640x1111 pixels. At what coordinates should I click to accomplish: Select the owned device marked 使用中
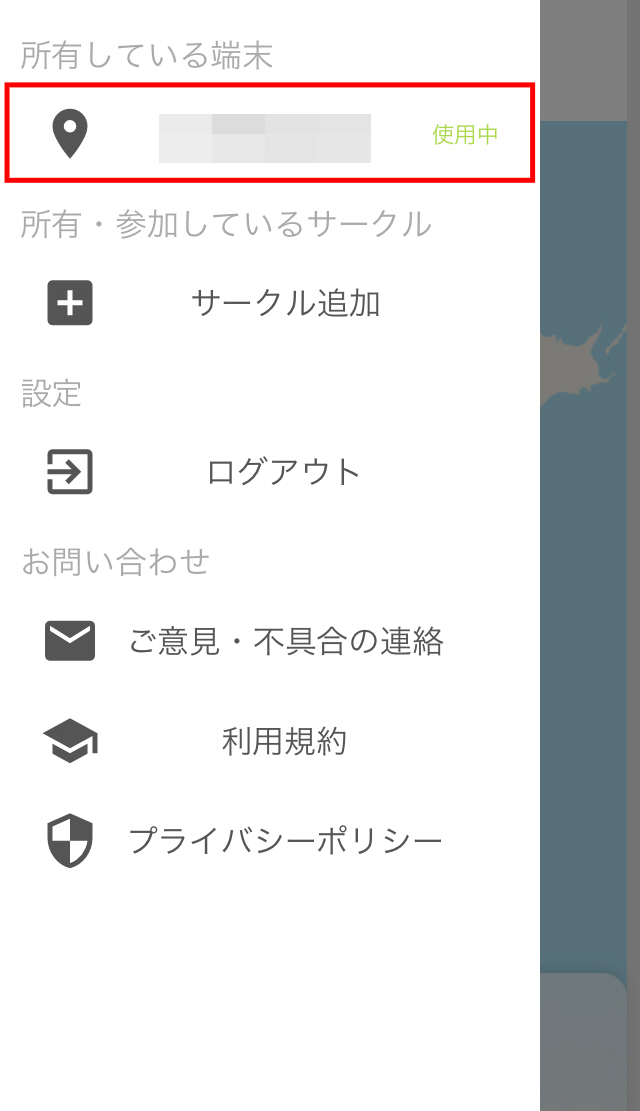point(269,133)
